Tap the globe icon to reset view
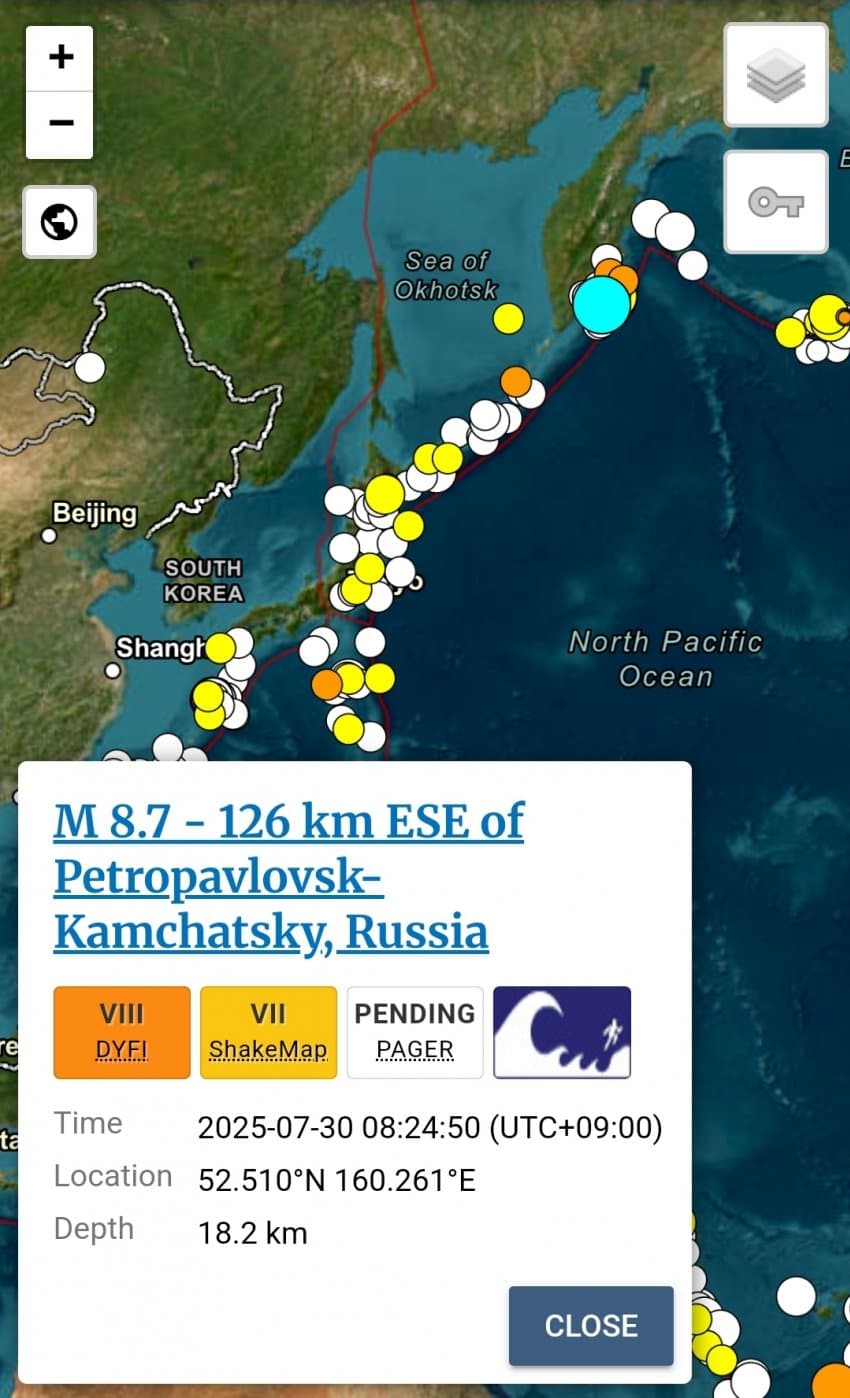Screen dimensions: 850x1398 pyautogui.click(x=59, y=221)
